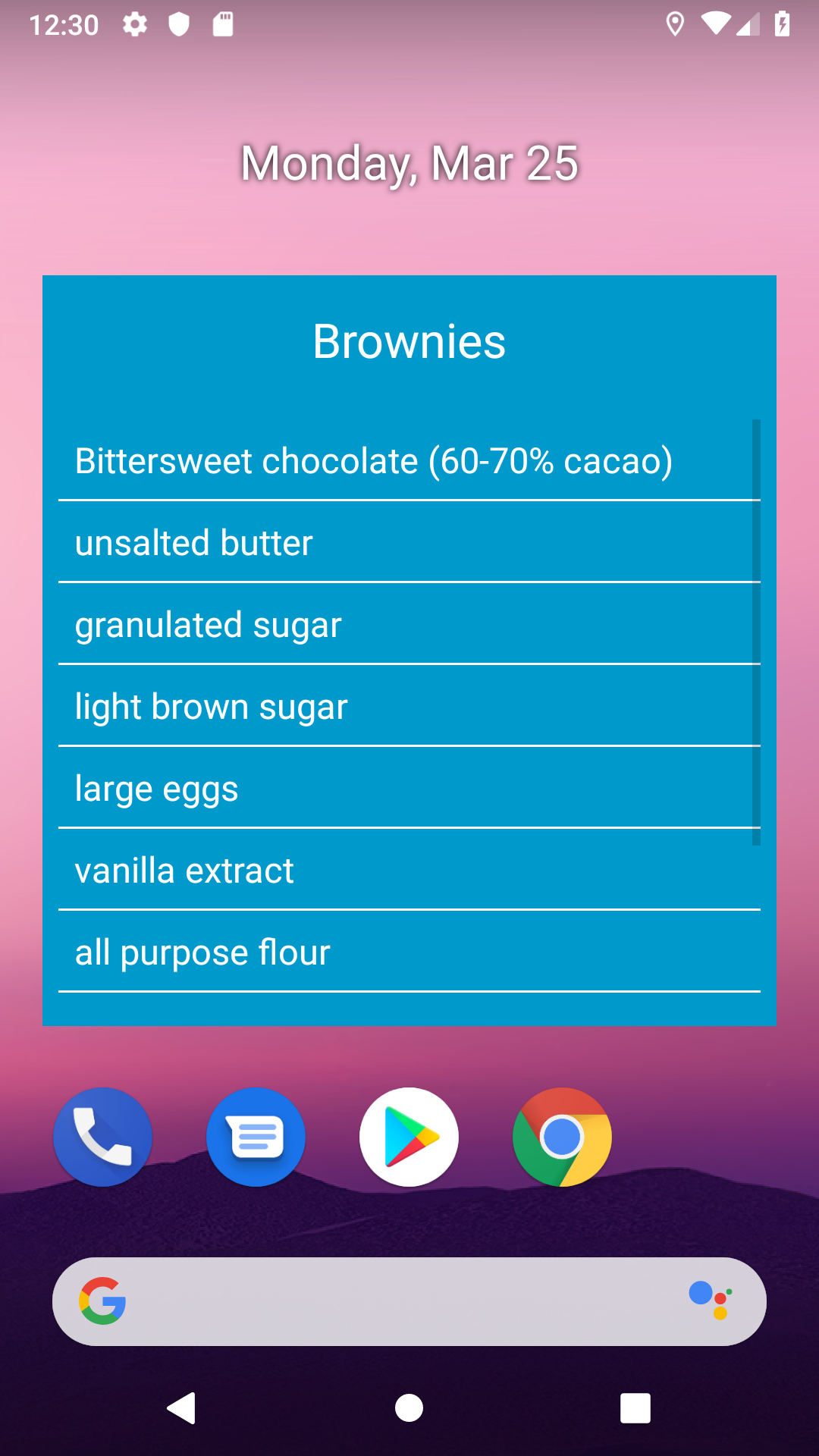Tap the Google search input bar
The image size is (819, 1456).
point(409,1301)
